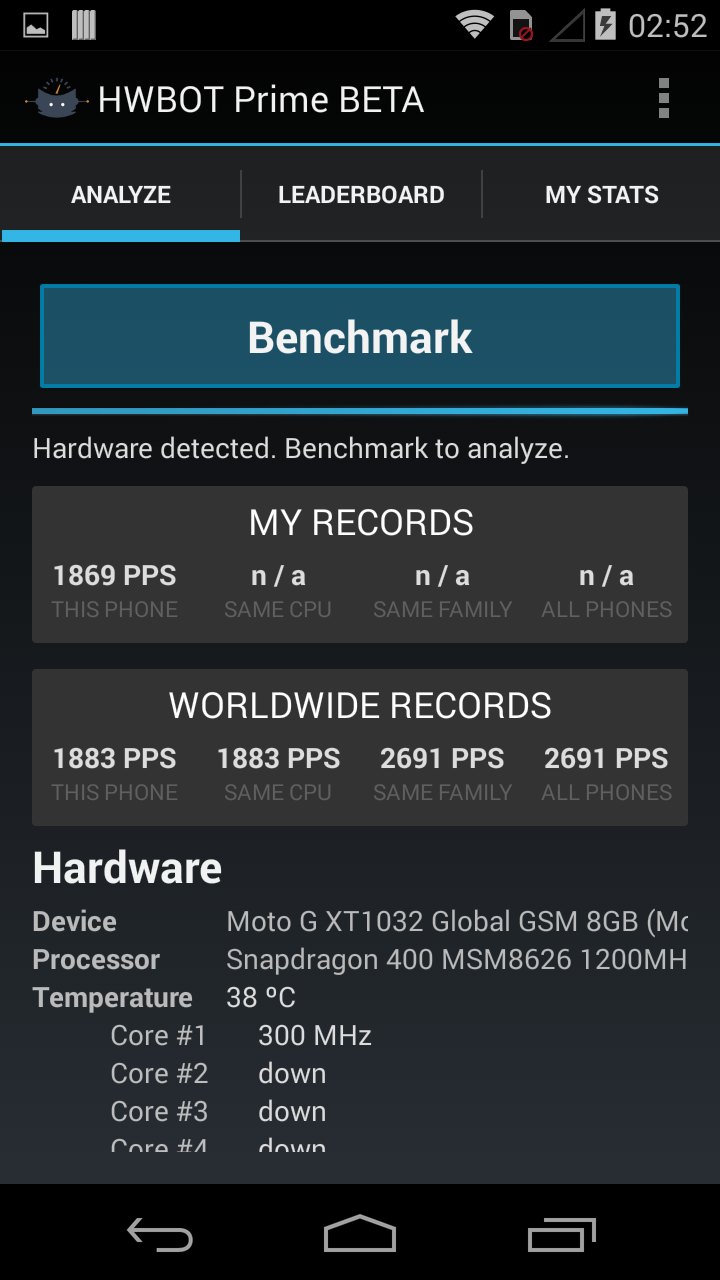The image size is (720, 1280).
Task: Select the Analyze tab
Action: pyautogui.click(x=121, y=195)
